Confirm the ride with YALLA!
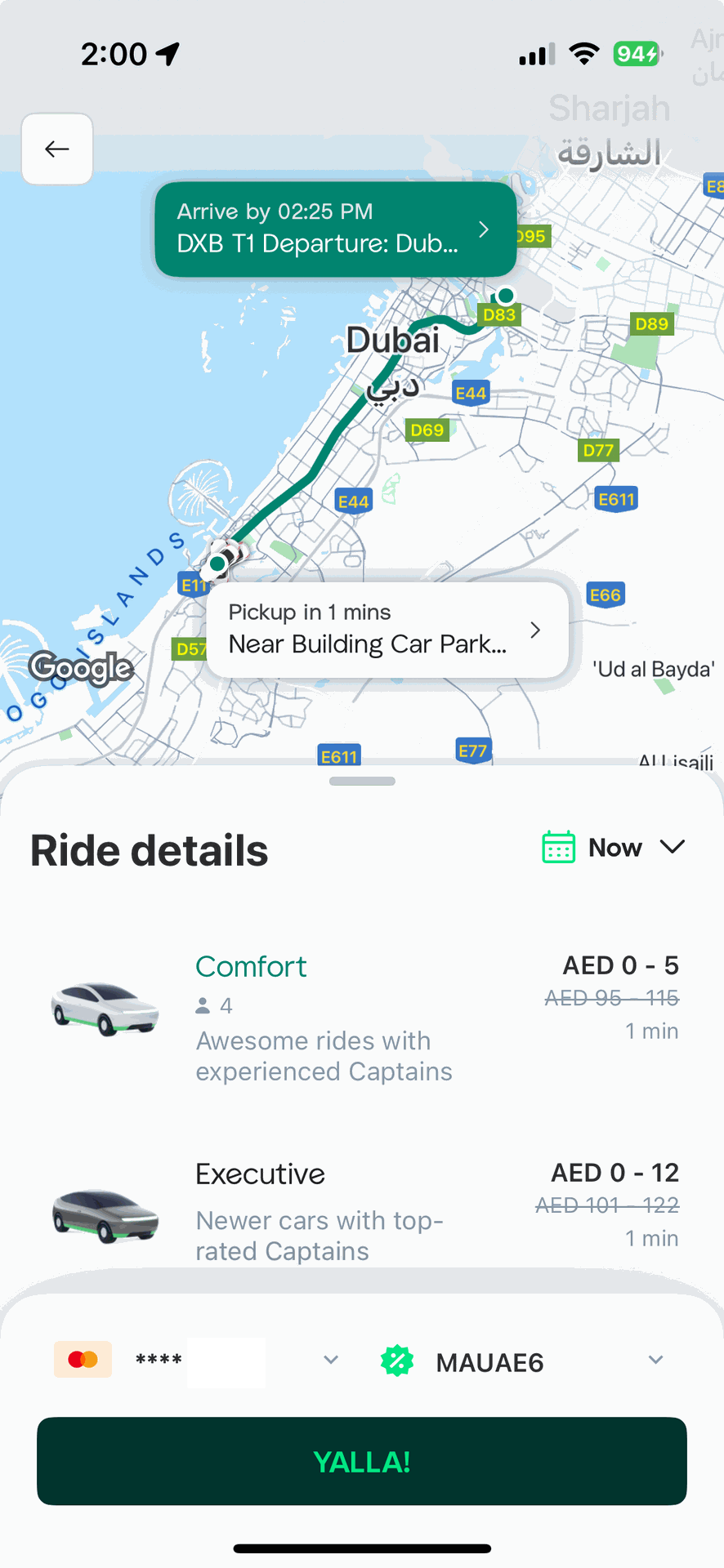The width and height of the screenshot is (724, 1568). (x=361, y=1461)
